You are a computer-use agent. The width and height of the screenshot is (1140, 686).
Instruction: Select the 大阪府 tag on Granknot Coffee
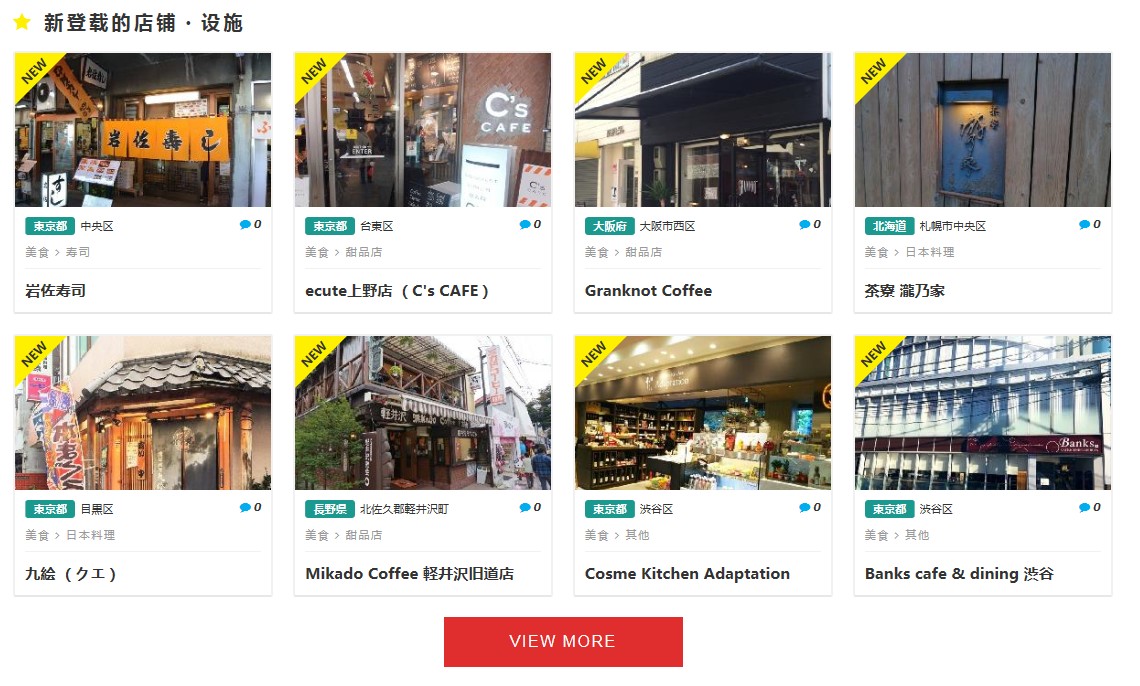tap(609, 226)
